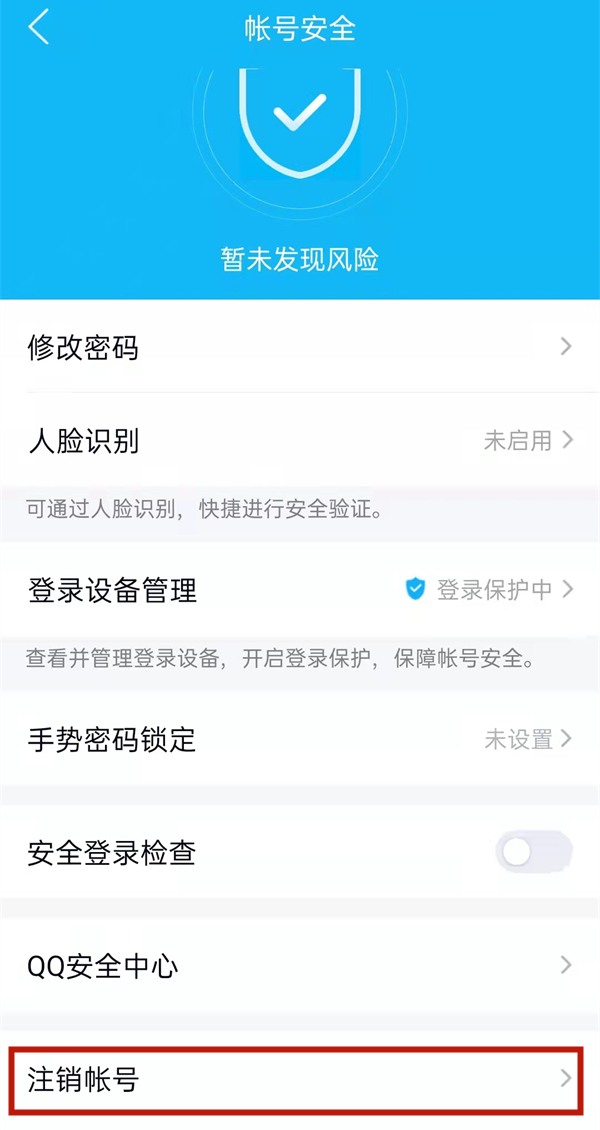
Task: Open 登录设备管理
Action: click(x=300, y=590)
